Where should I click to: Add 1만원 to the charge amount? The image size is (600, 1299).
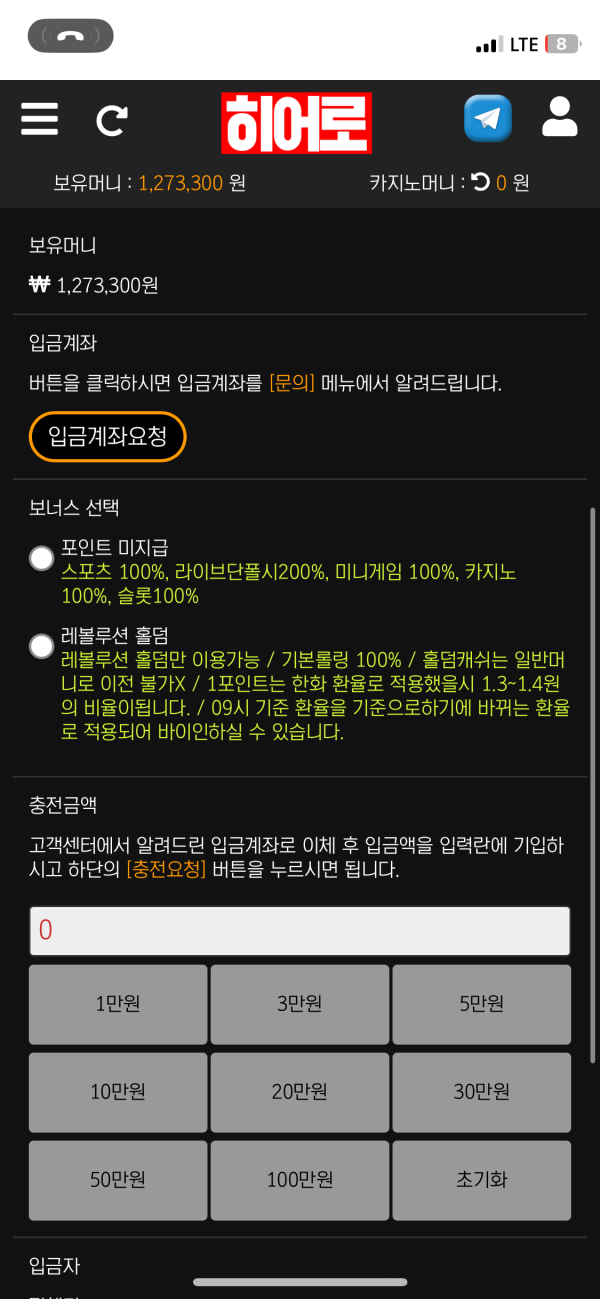[x=118, y=1004]
